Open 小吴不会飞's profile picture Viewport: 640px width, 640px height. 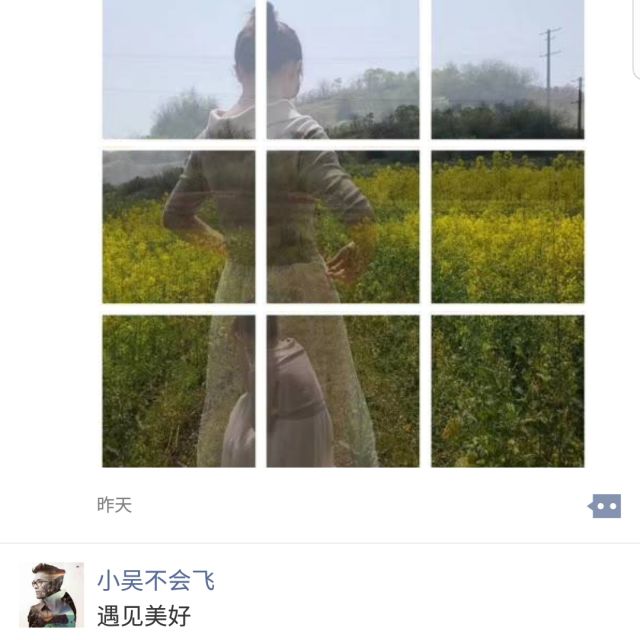(x=52, y=595)
